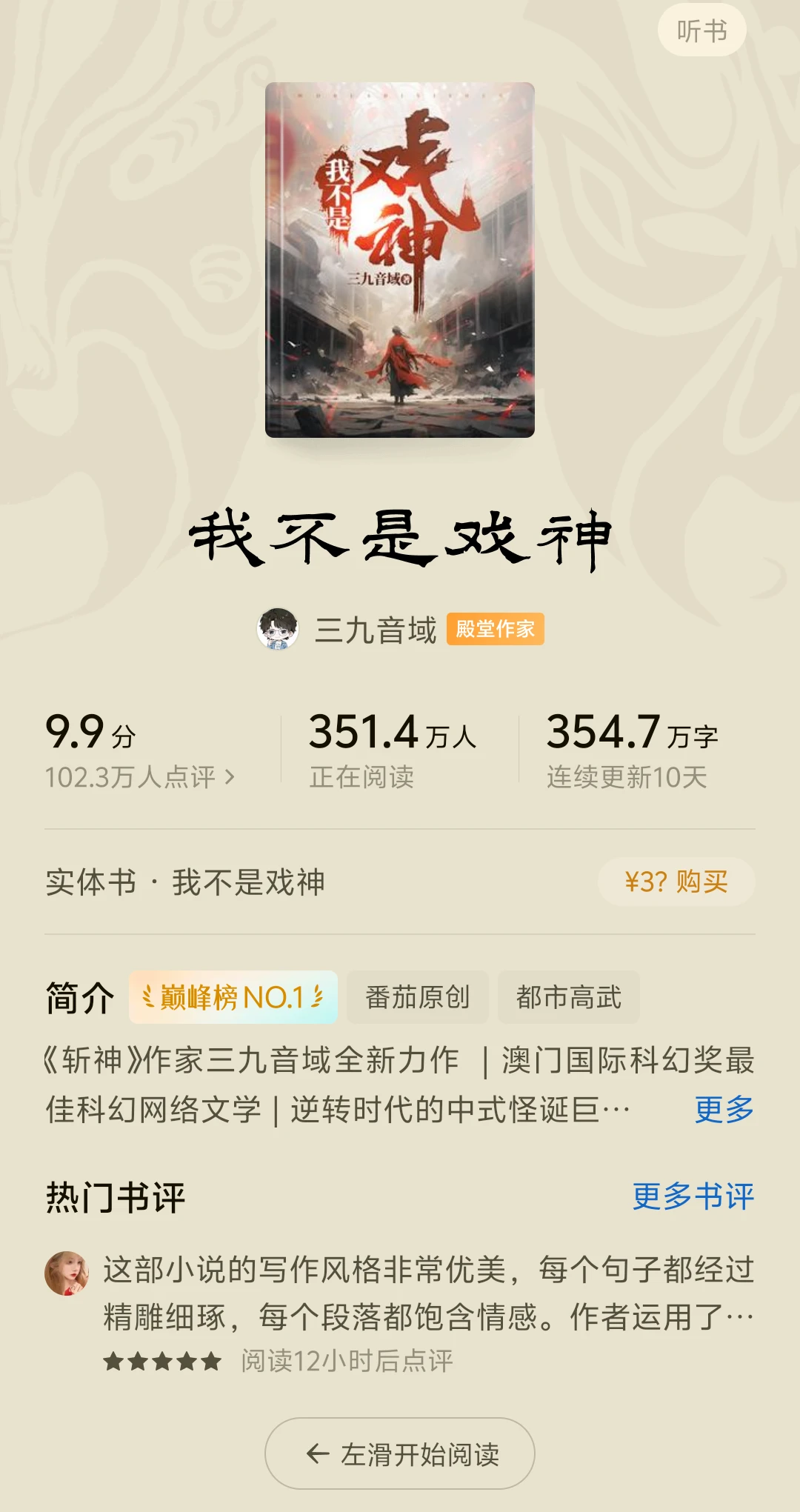Purchase the physical book for ¥3?
The width and height of the screenshot is (800, 1512).
[x=676, y=881]
